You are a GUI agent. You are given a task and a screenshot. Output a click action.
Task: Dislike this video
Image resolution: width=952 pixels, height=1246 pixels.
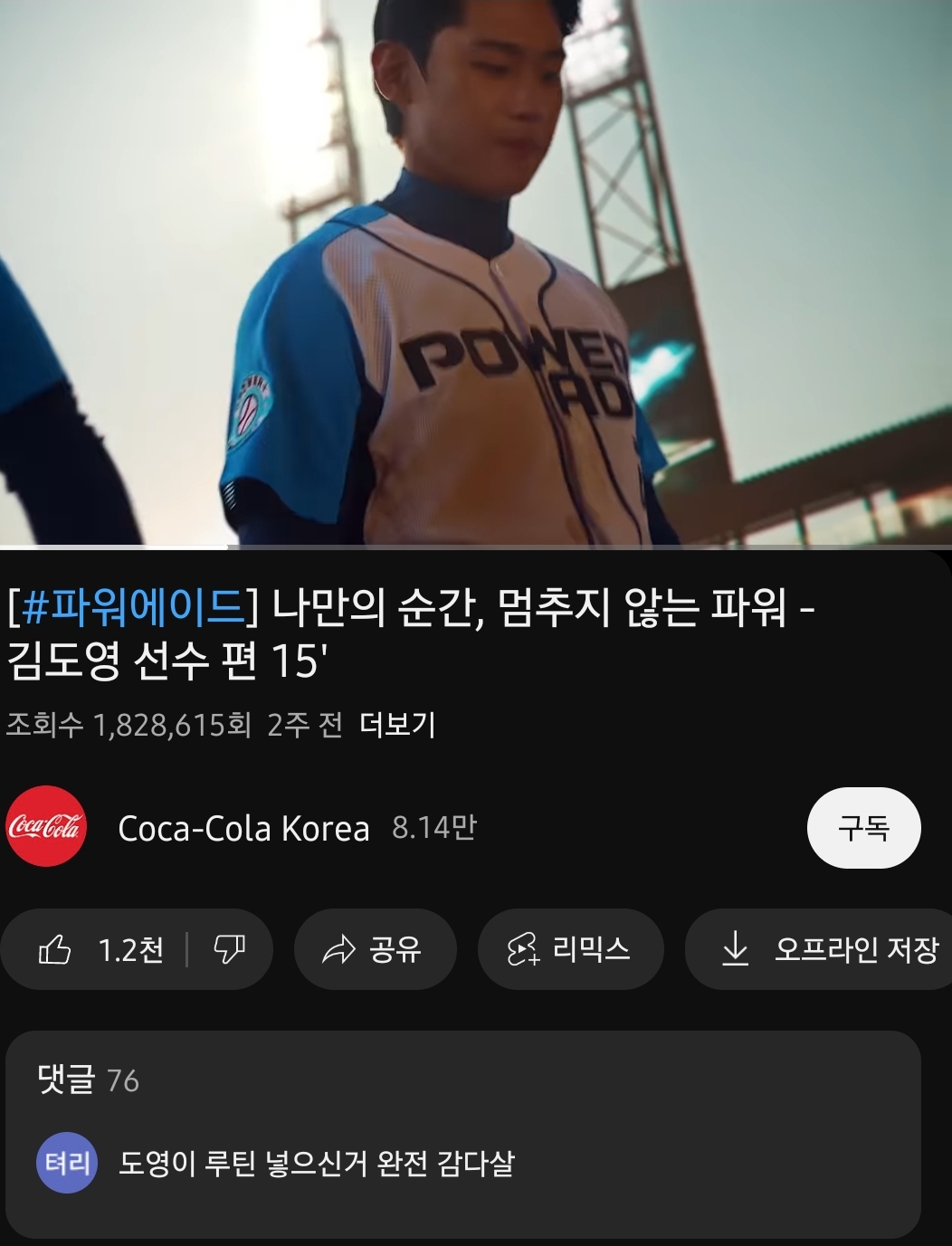point(230,949)
